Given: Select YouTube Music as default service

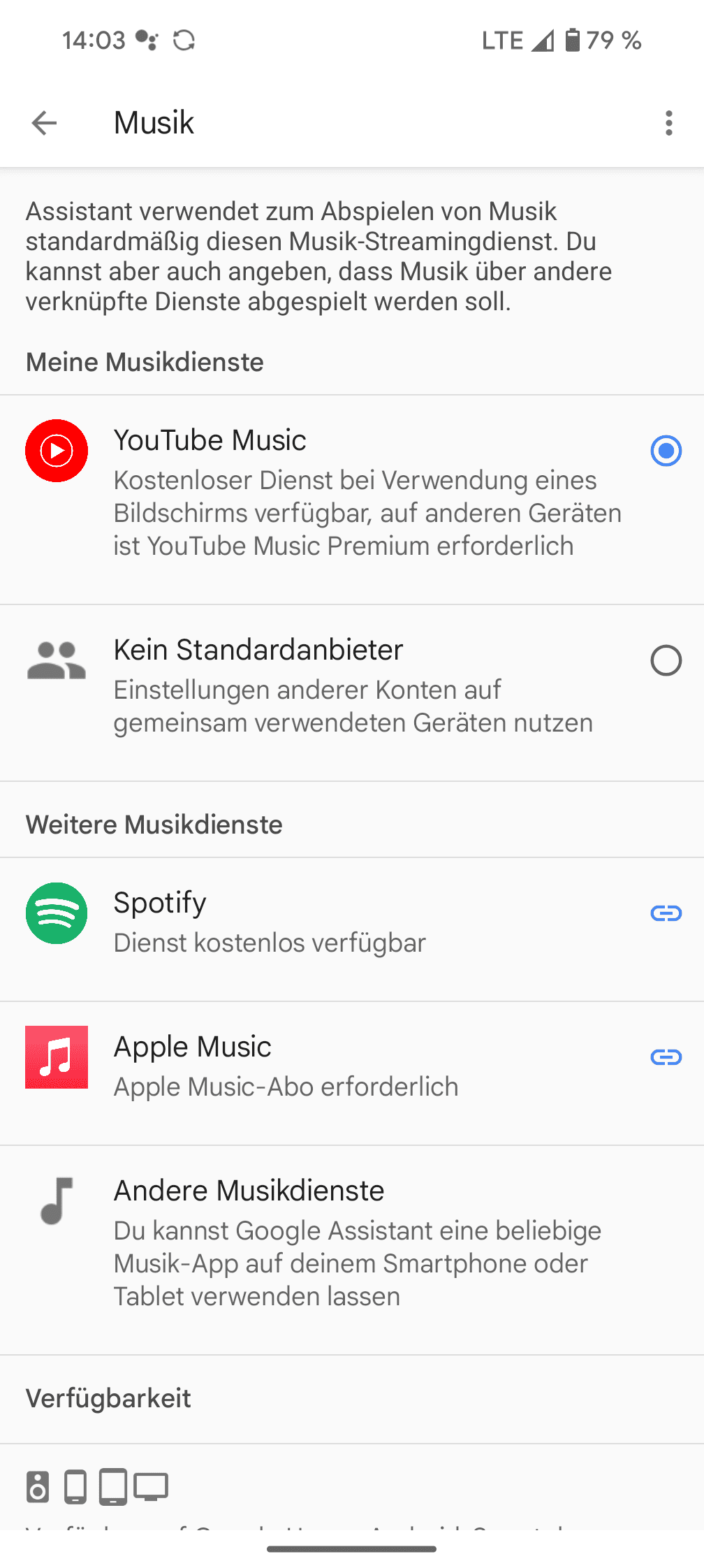Looking at the screenshot, I should tap(666, 451).
